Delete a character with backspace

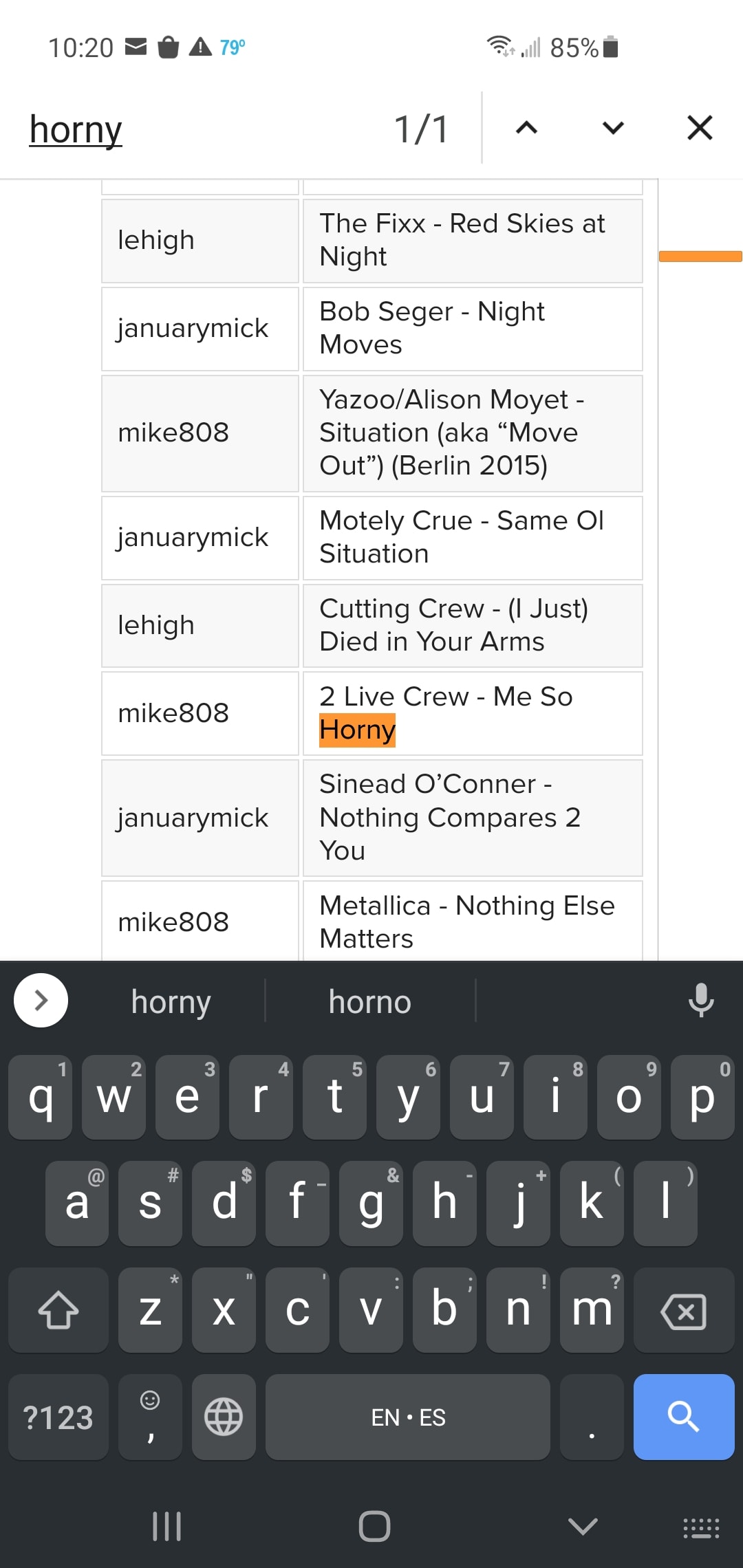[683, 1311]
